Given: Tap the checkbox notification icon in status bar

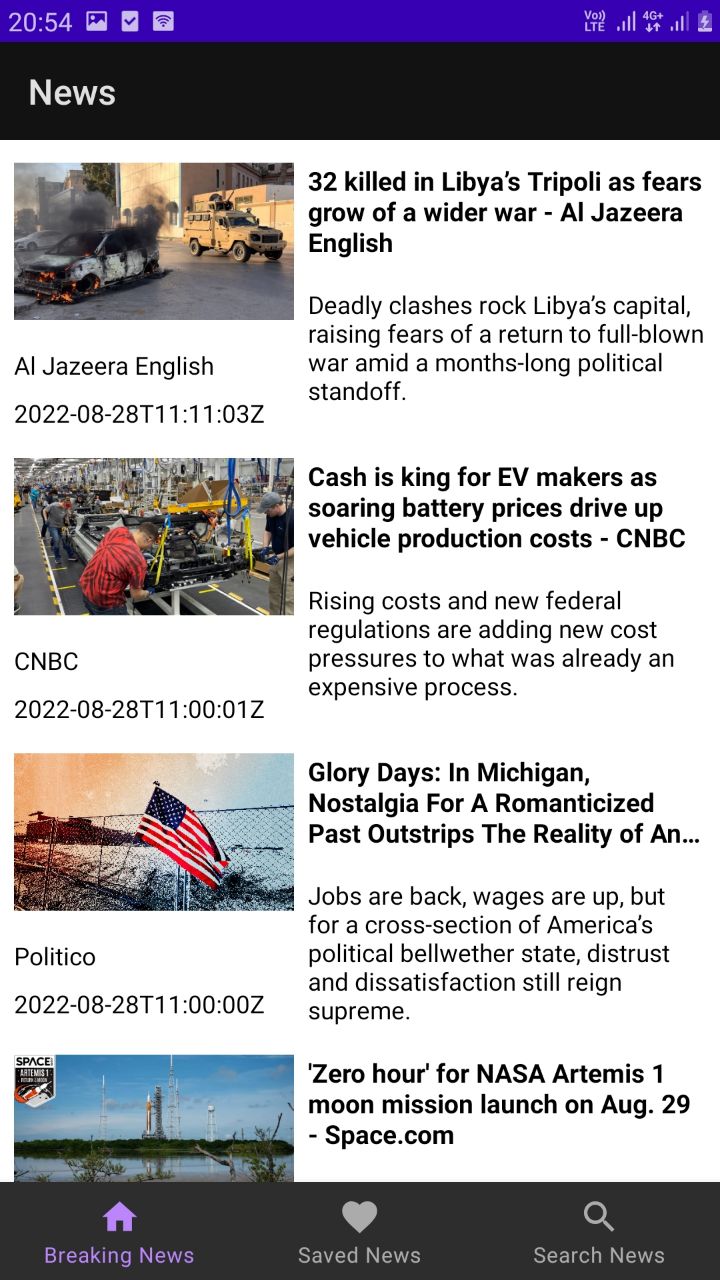Looking at the screenshot, I should [x=132, y=20].
